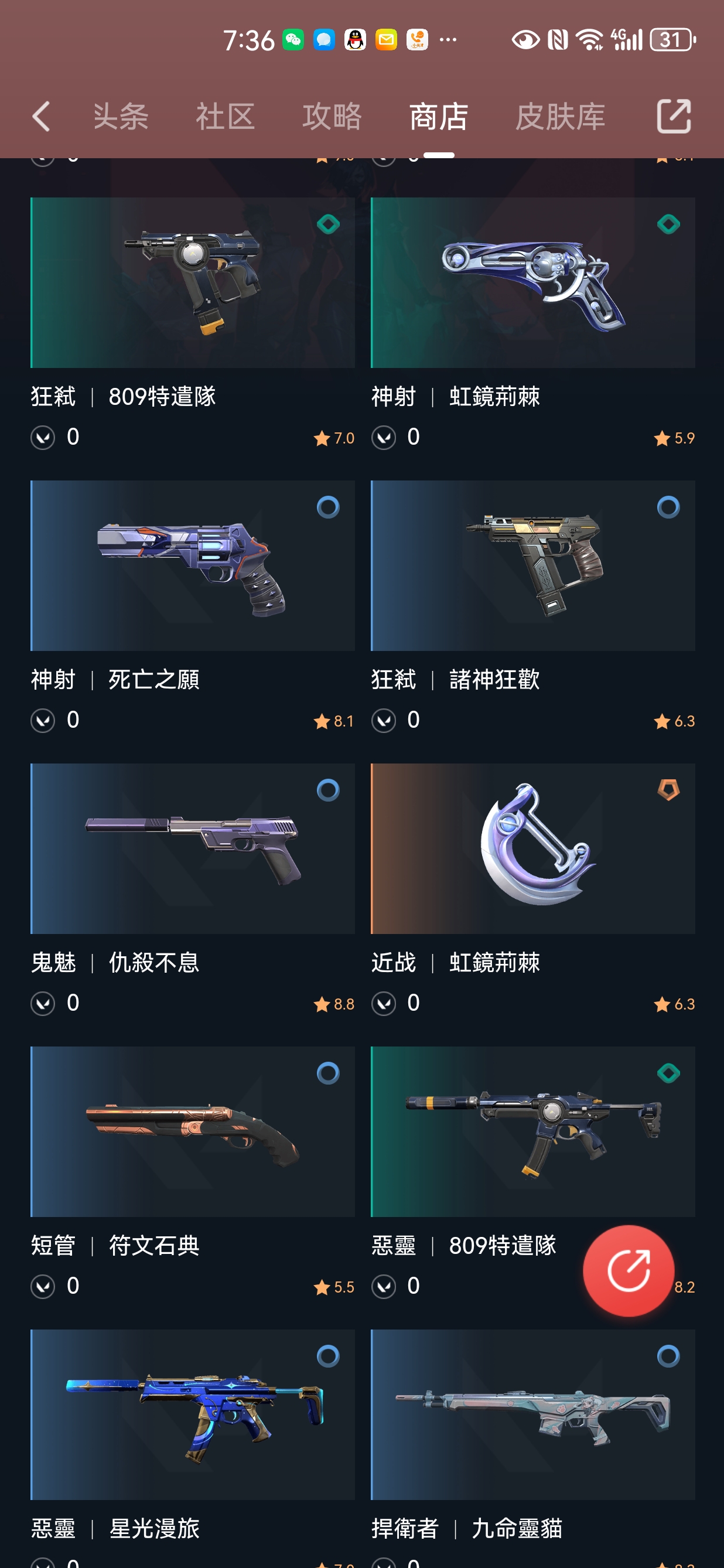This screenshot has width=724, height=1568.
Task: View the 捍衛者 九命靈貓 skin
Action: [532, 1414]
